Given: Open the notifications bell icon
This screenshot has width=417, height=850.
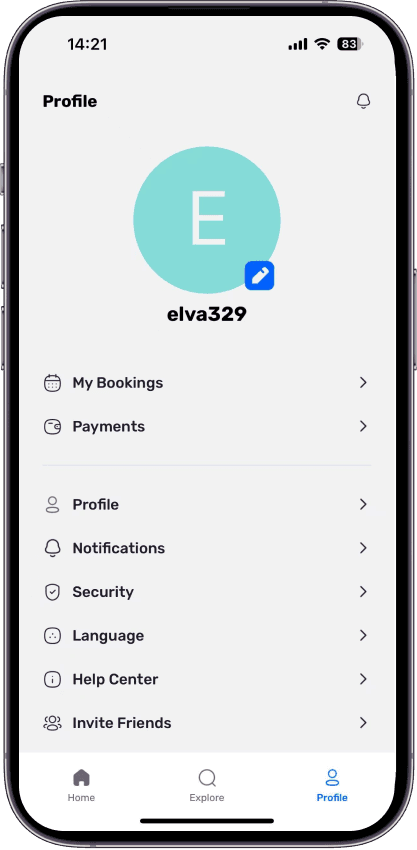Looking at the screenshot, I should point(363,101).
